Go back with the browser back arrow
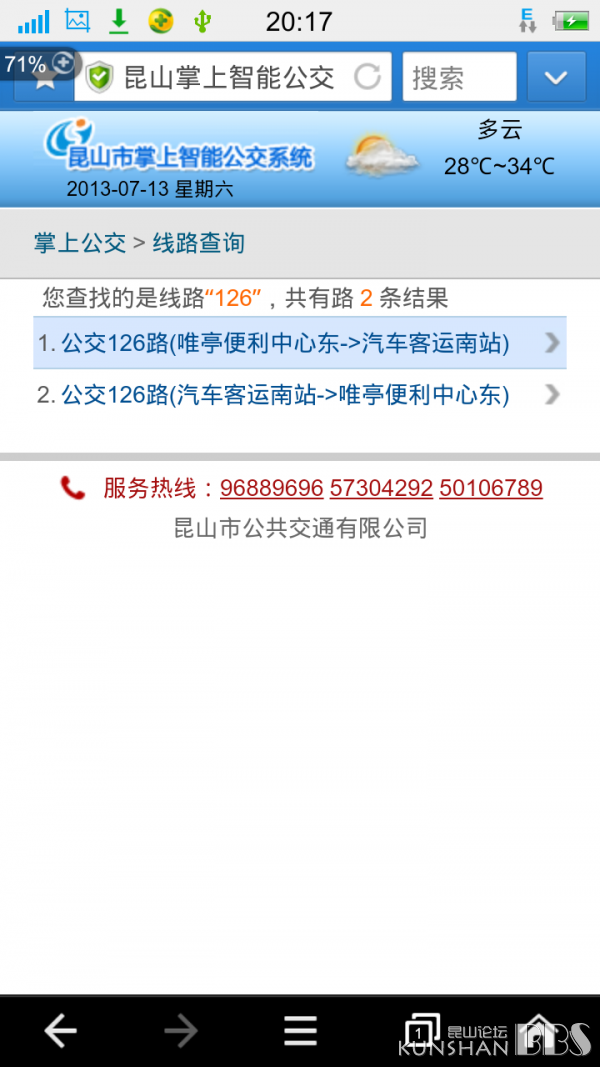This screenshot has width=600, height=1067. point(61,1031)
